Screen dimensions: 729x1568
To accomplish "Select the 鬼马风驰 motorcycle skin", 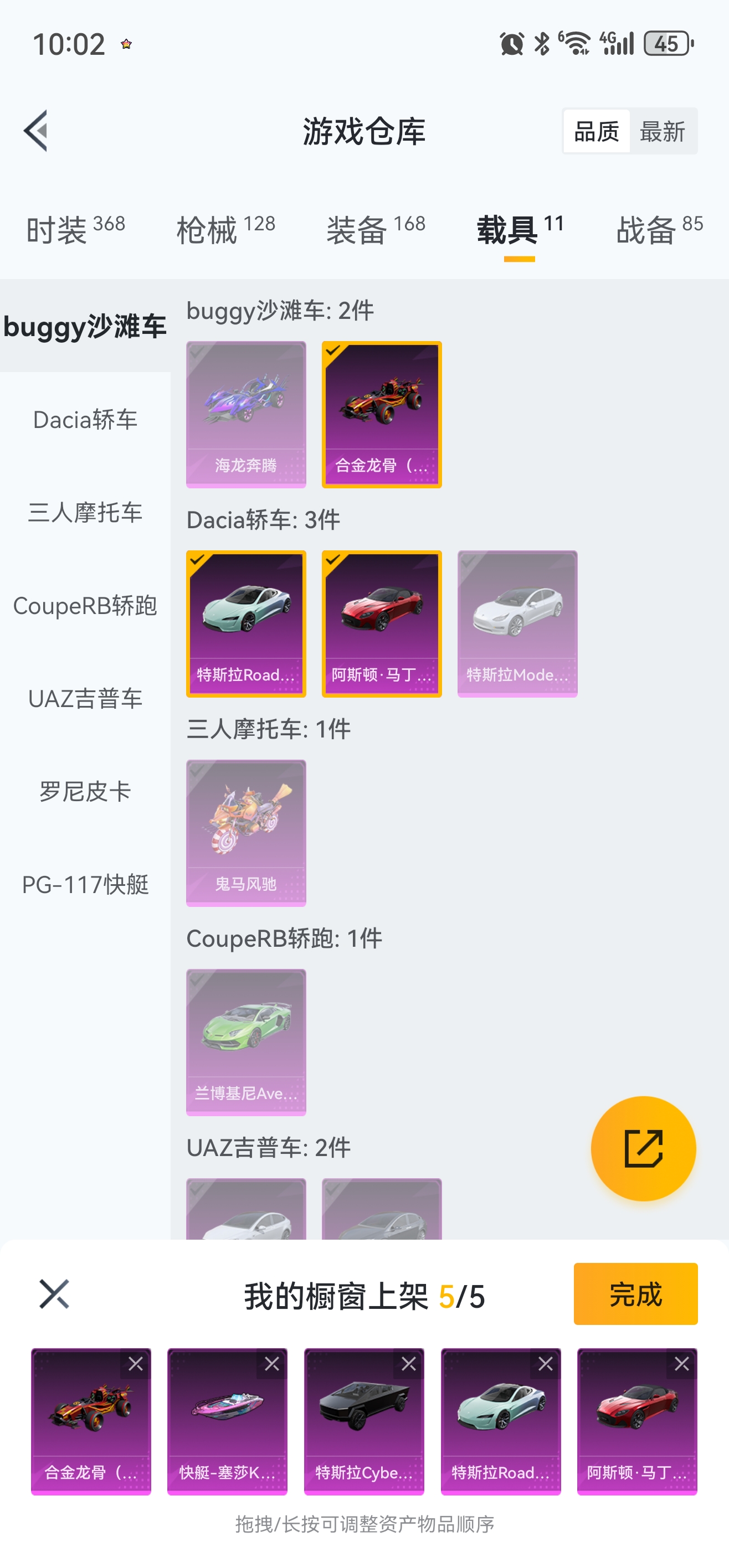I will [246, 832].
